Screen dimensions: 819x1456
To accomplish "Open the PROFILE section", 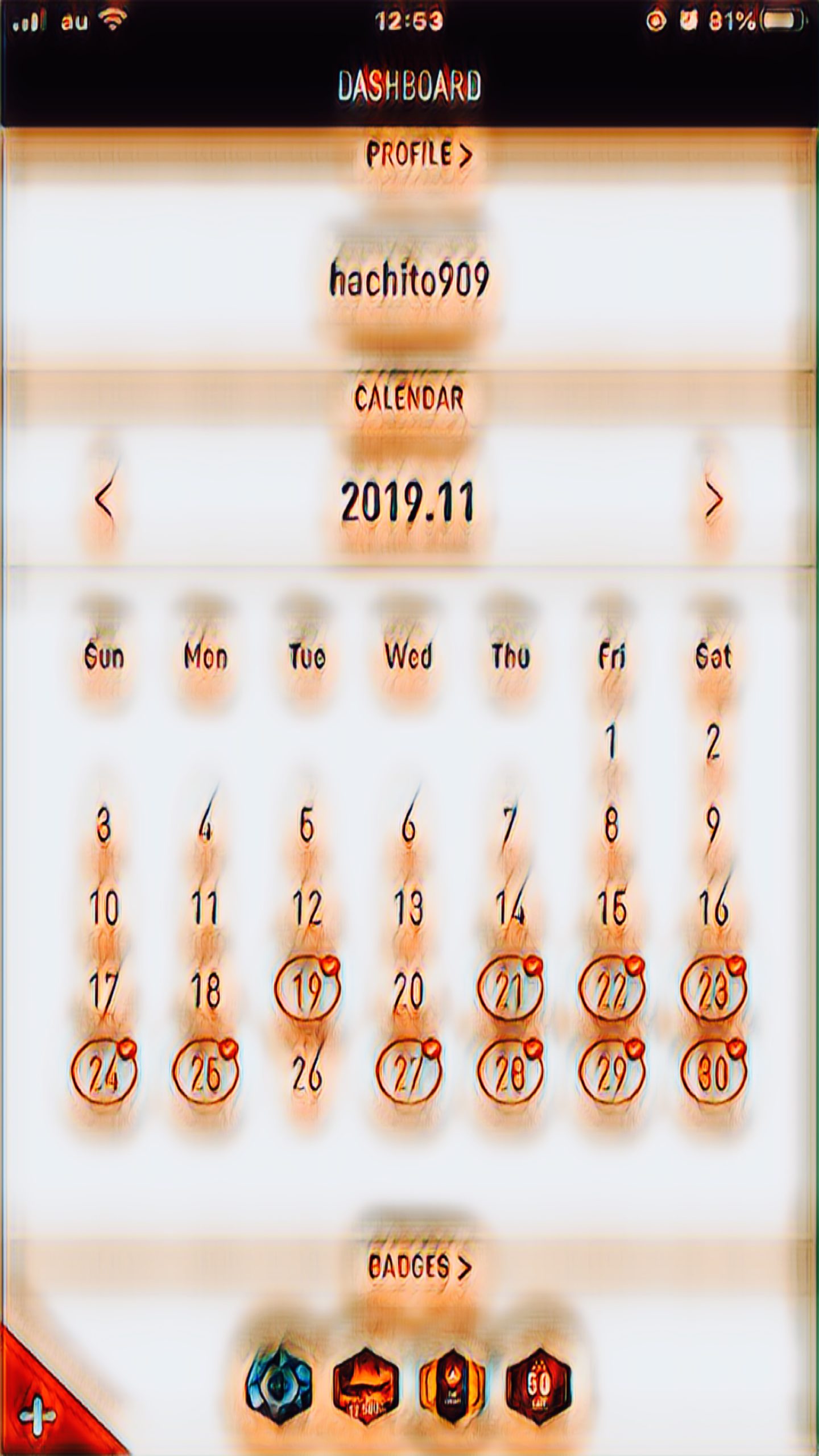I will [418, 155].
